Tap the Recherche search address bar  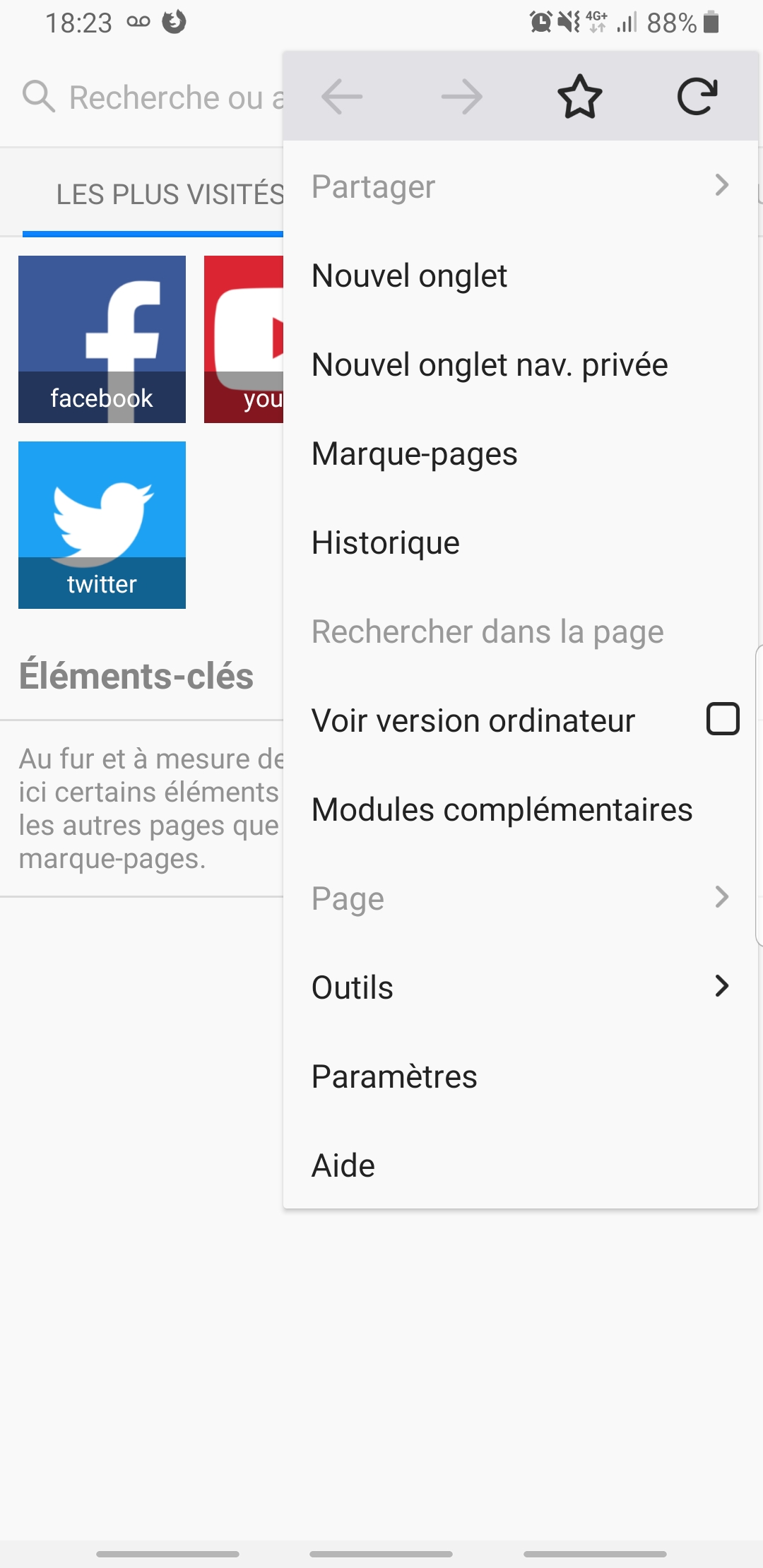[x=162, y=97]
